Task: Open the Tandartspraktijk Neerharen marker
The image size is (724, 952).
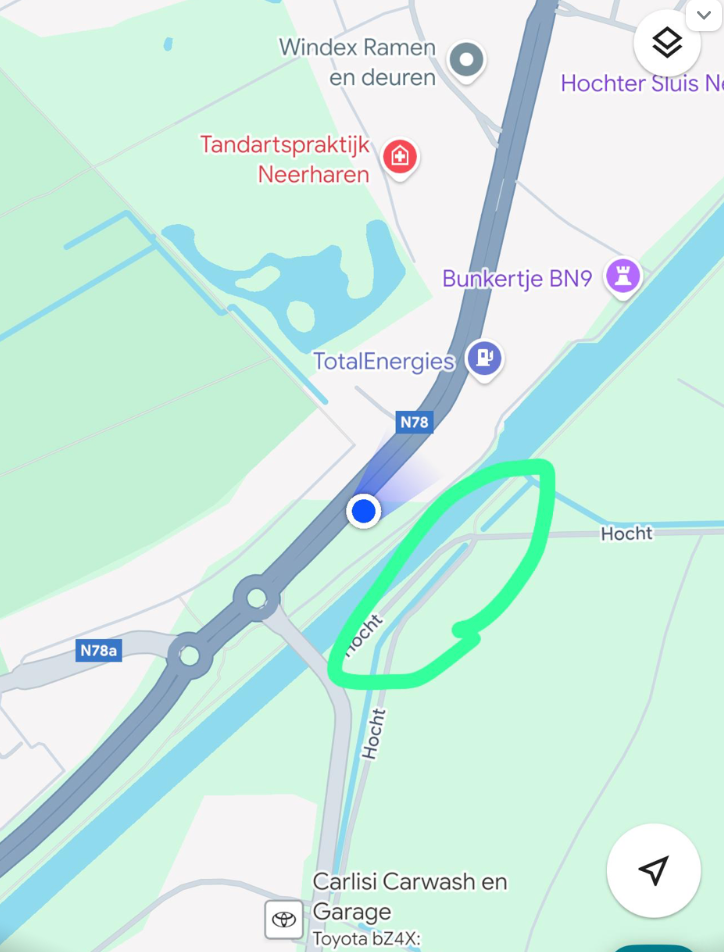Action: 399,157
